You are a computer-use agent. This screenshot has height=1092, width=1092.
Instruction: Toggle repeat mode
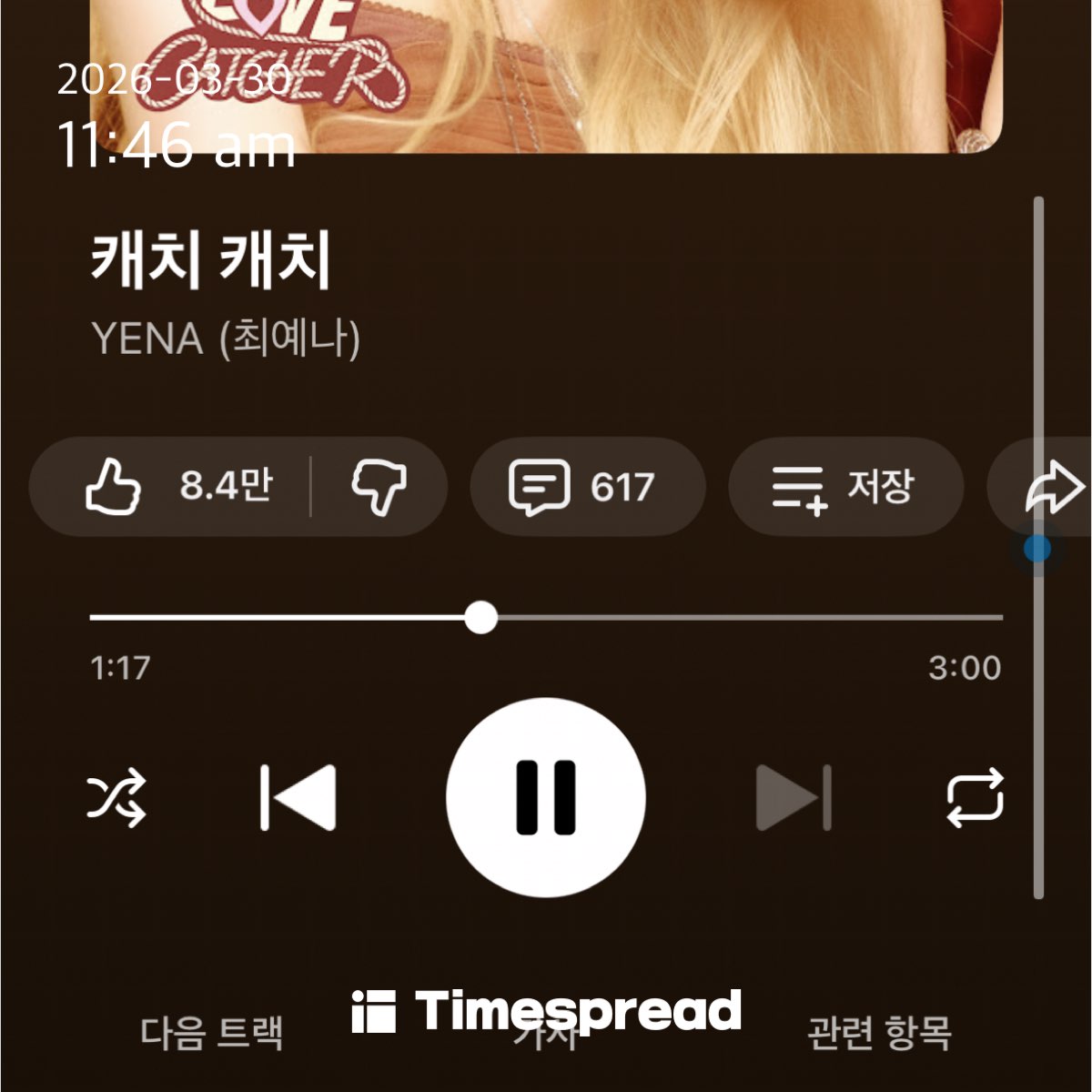tap(975, 797)
